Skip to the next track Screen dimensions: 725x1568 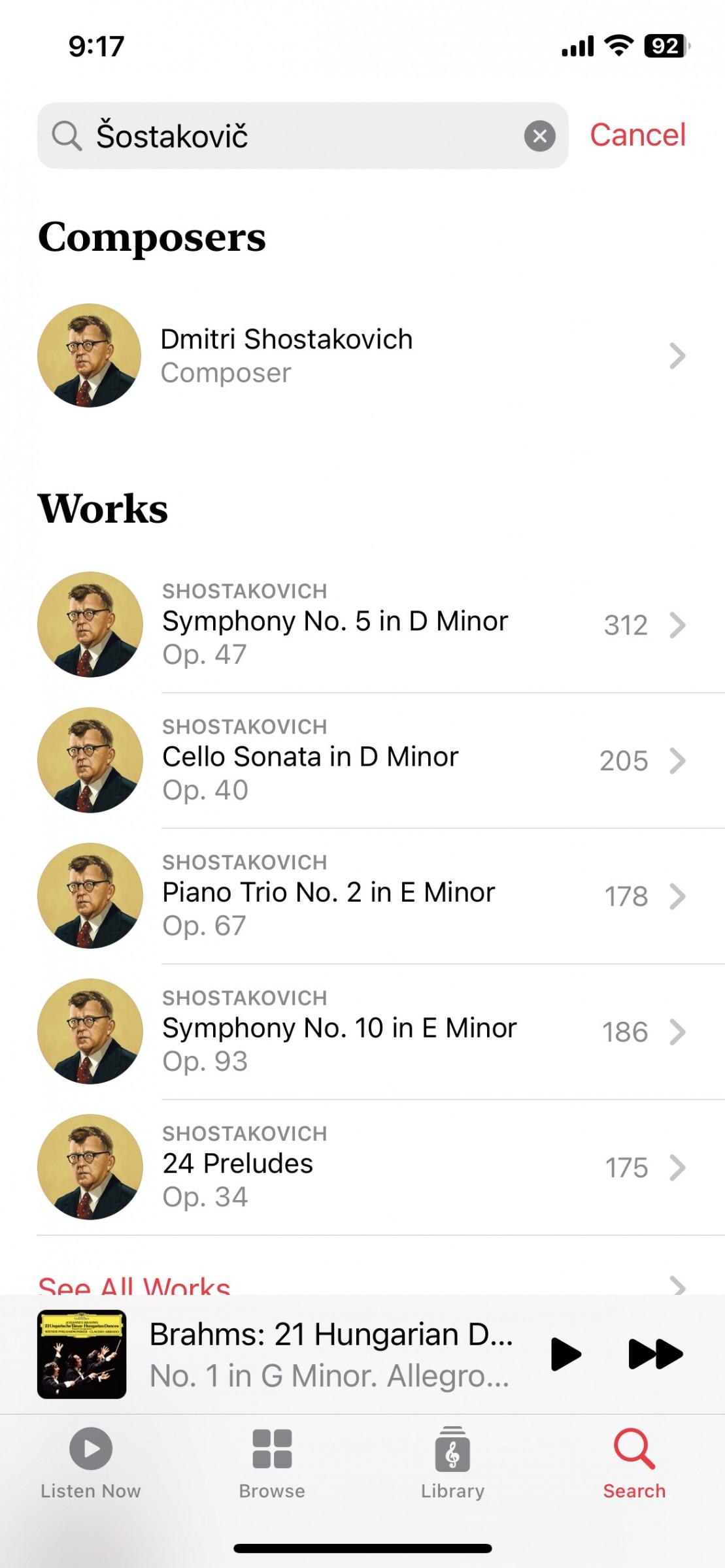point(655,1354)
